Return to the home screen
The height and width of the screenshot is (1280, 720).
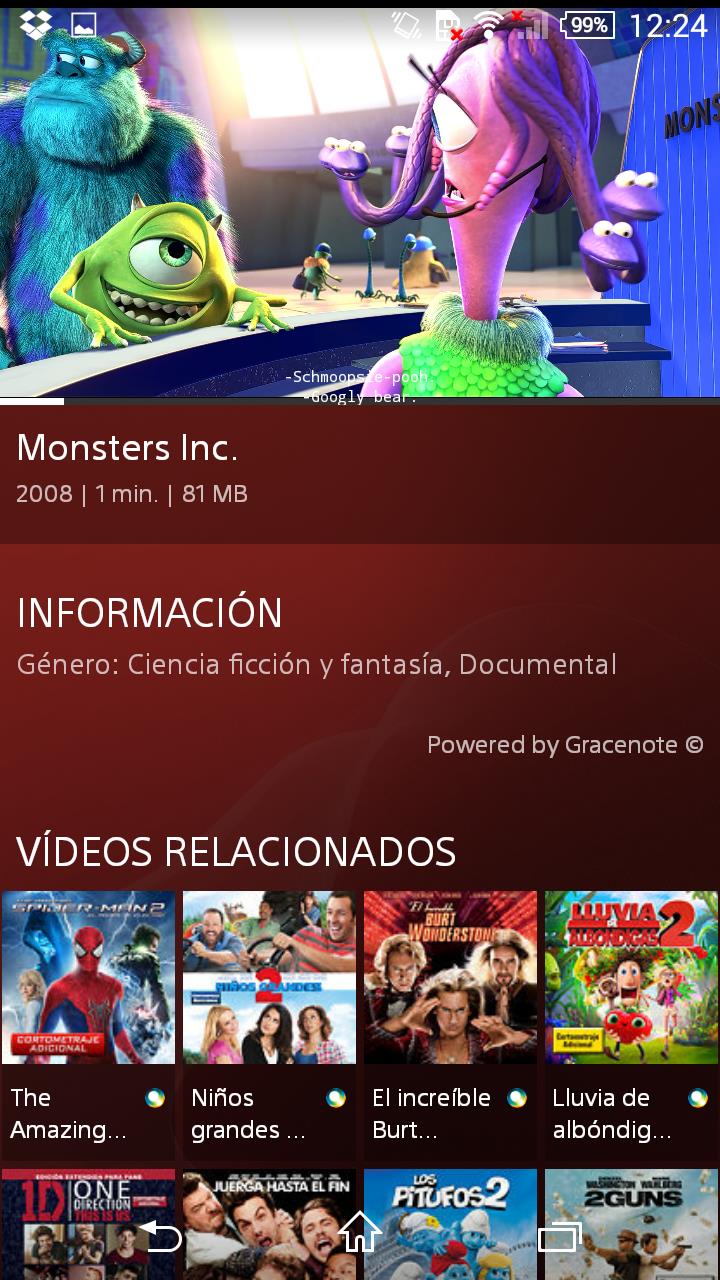(x=360, y=1236)
